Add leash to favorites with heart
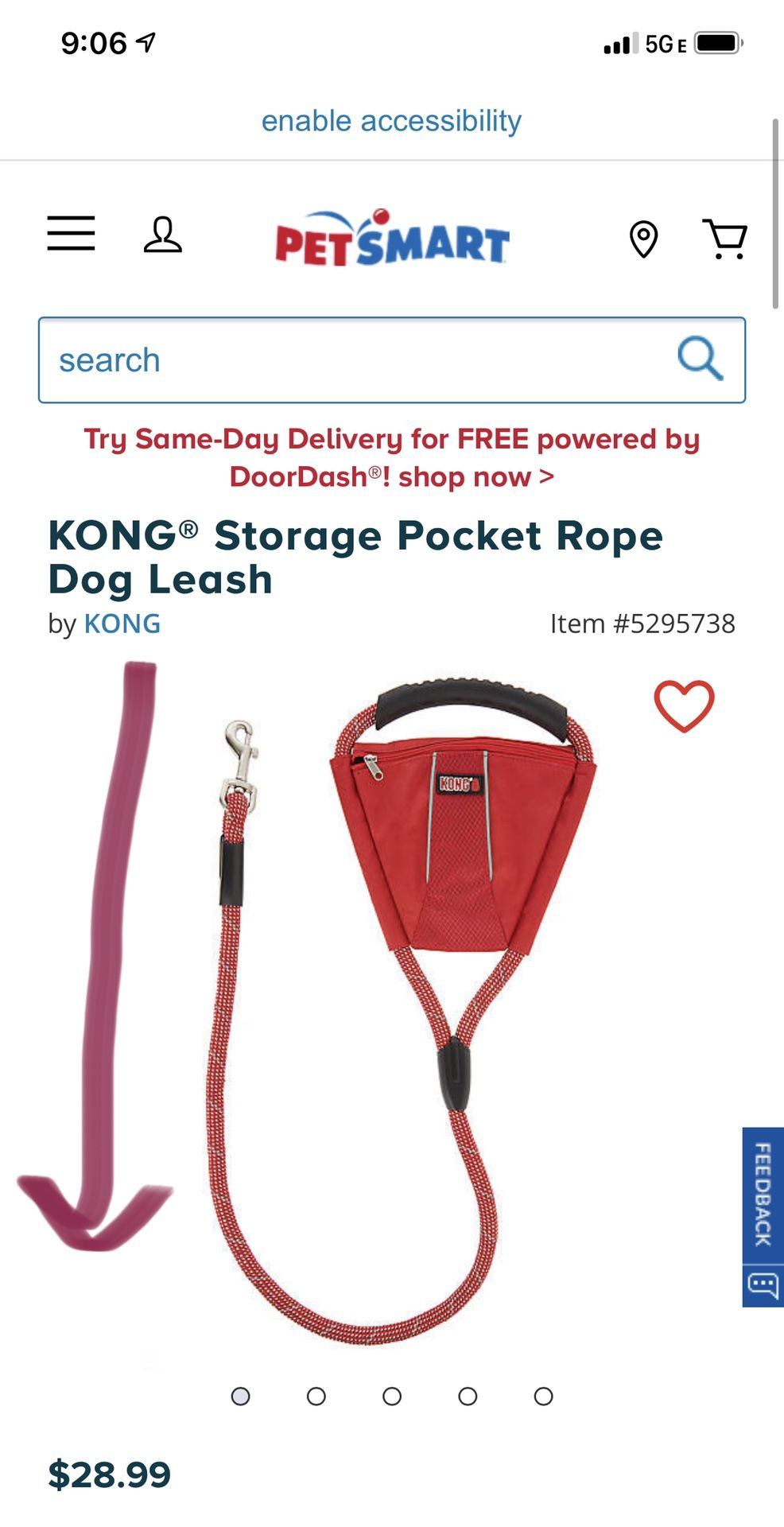 684,706
